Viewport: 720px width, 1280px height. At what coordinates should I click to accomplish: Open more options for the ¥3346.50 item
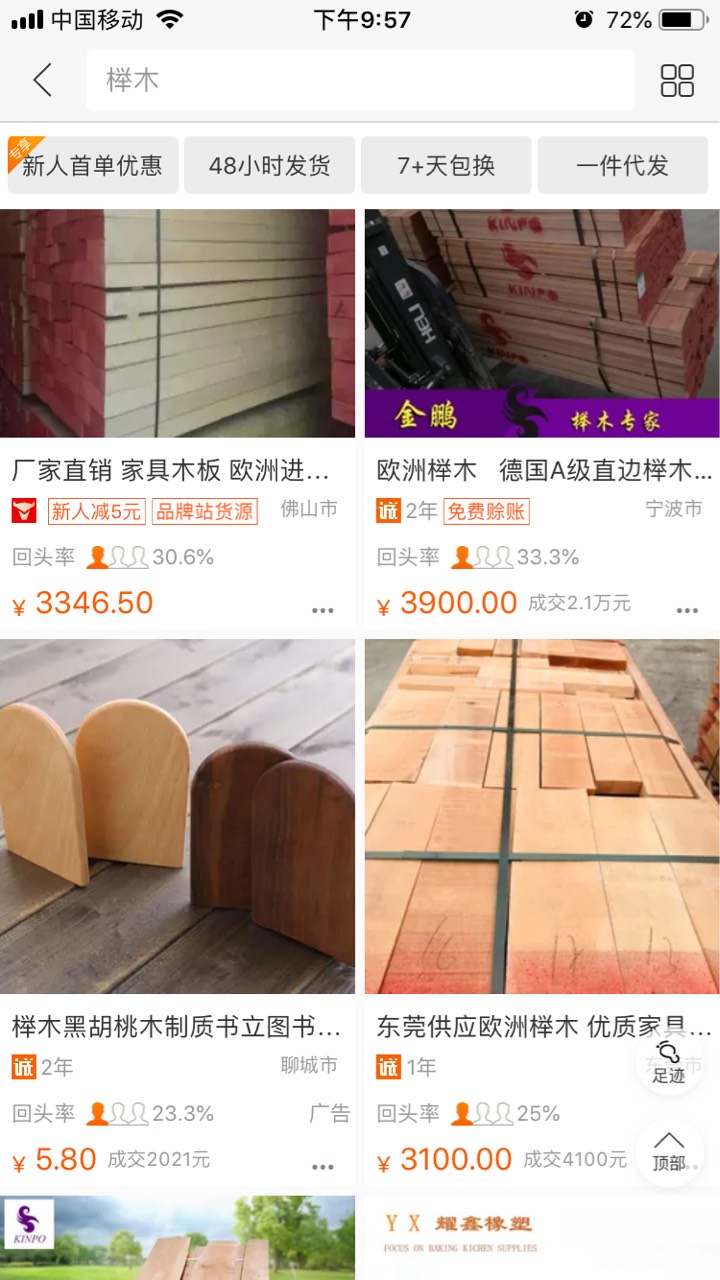(322, 610)
